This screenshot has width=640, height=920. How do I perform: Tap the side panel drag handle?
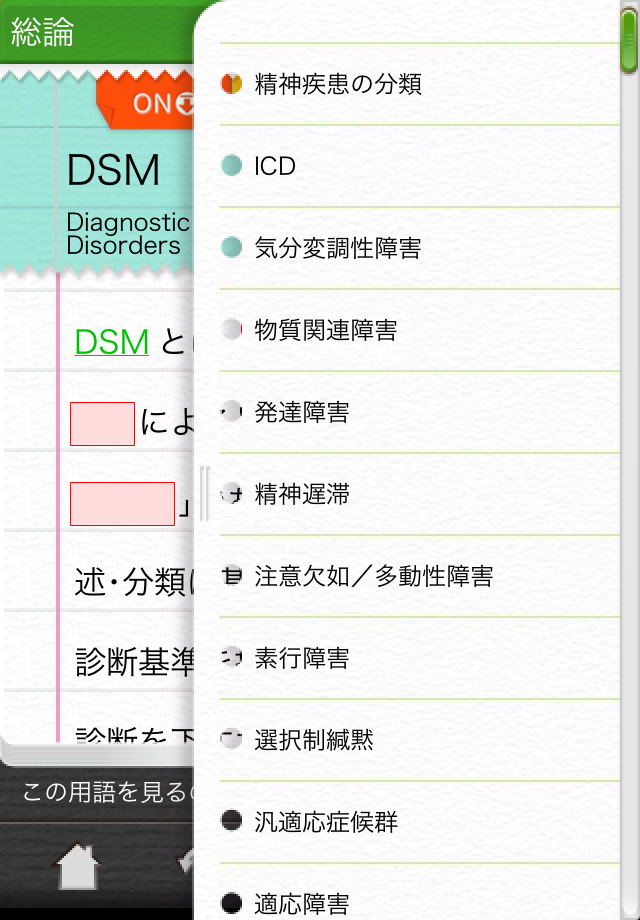tap(205, 492)
